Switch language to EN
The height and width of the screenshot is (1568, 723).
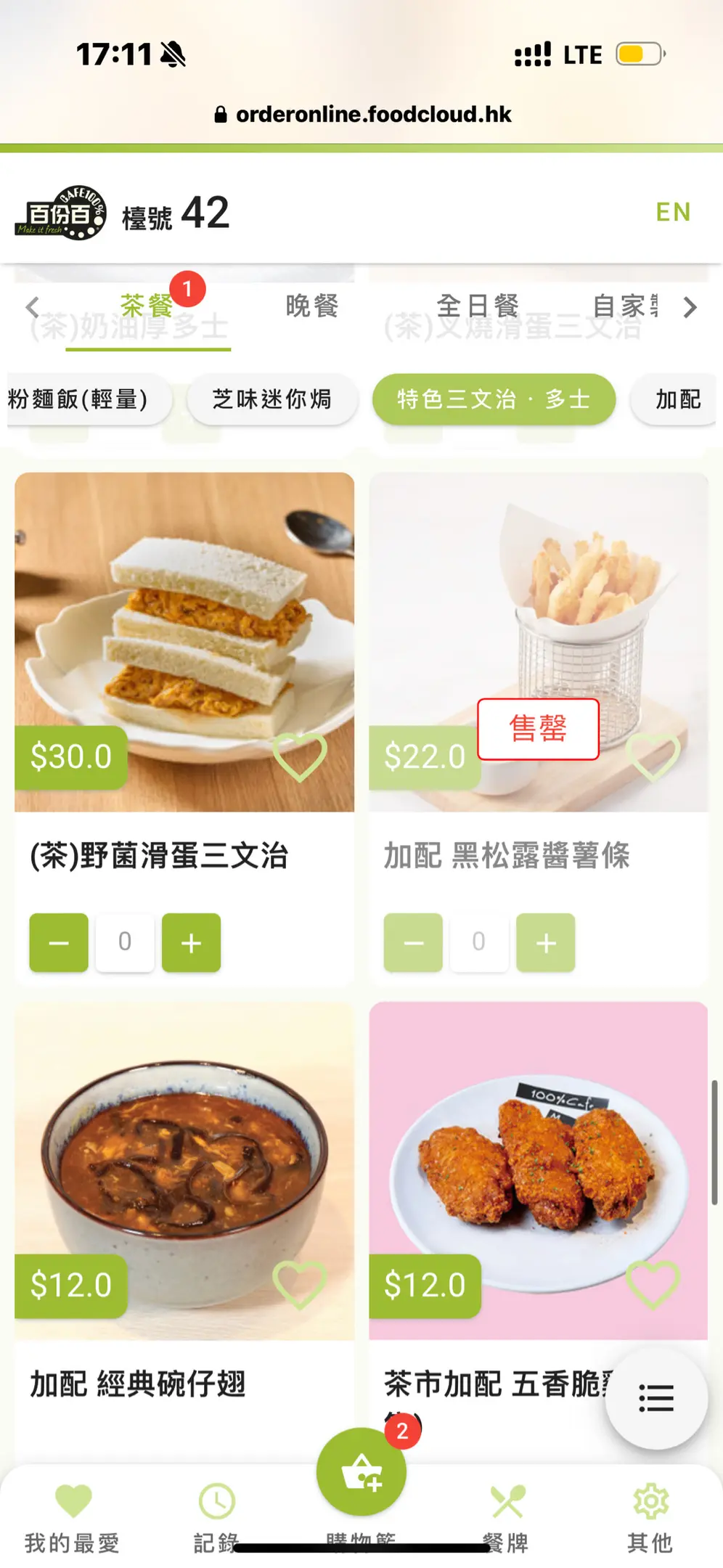[673, 212]
